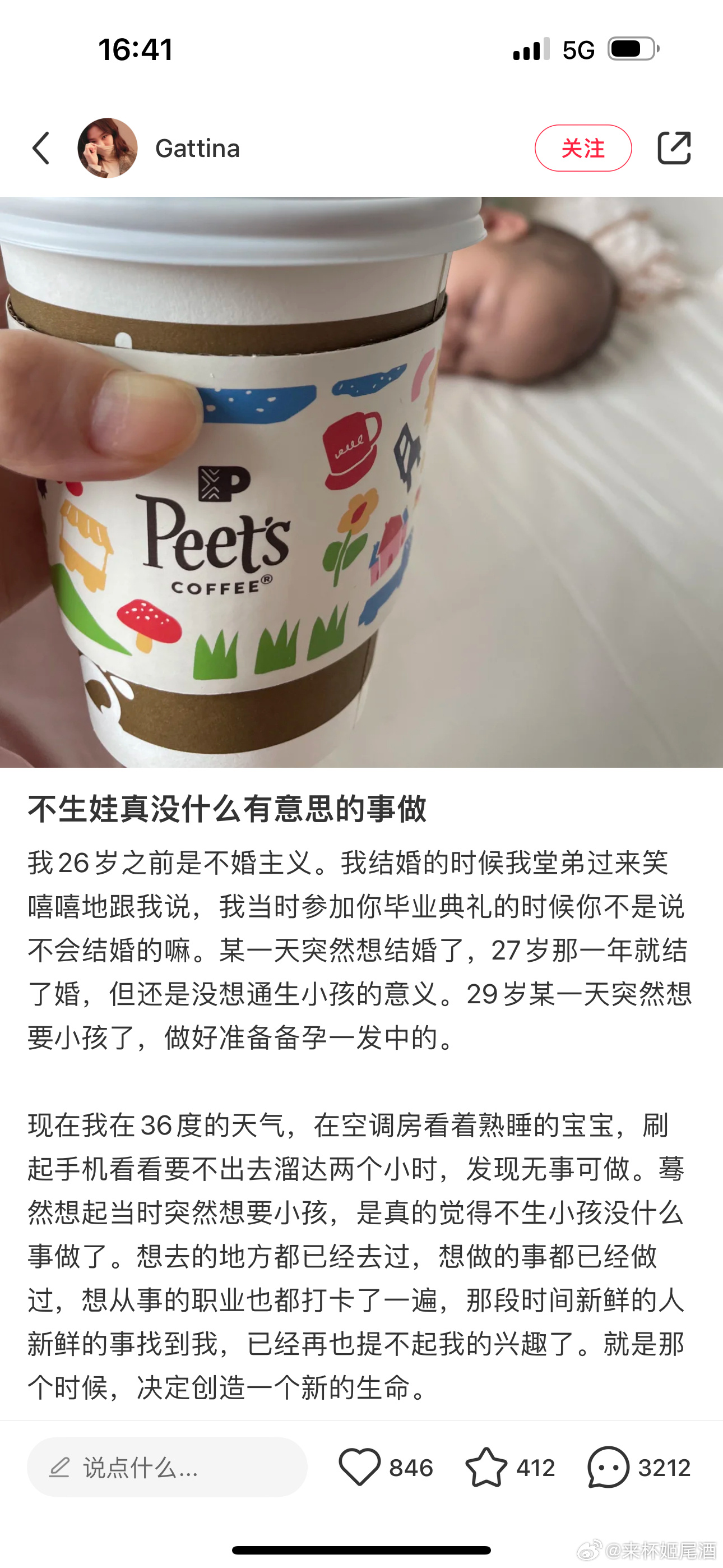This screenshot has height=1568, width=723.
Task: Like this post with the heart
Action: (360, 1468)
